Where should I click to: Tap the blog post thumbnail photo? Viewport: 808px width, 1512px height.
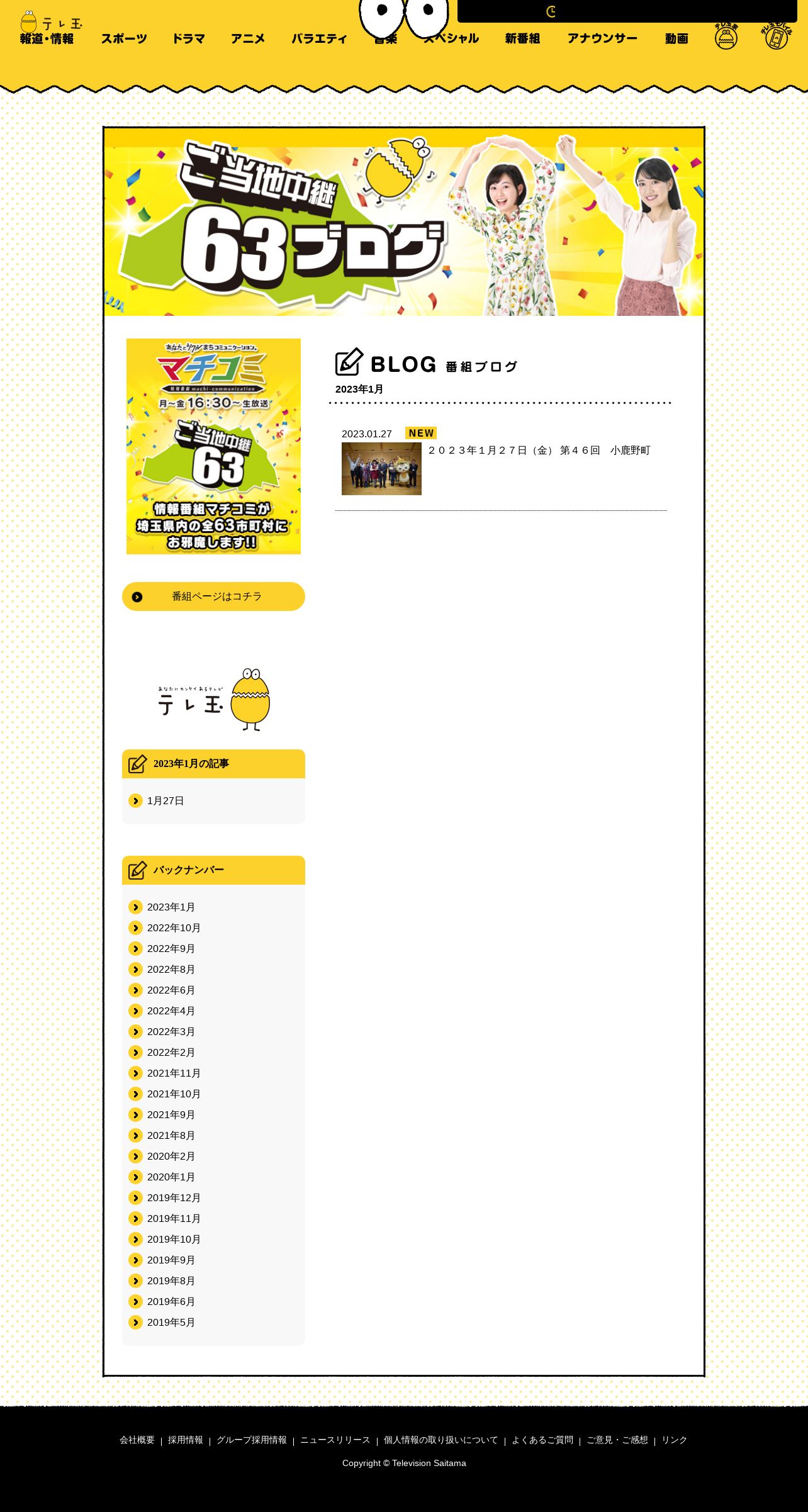[x=381, y=469]
